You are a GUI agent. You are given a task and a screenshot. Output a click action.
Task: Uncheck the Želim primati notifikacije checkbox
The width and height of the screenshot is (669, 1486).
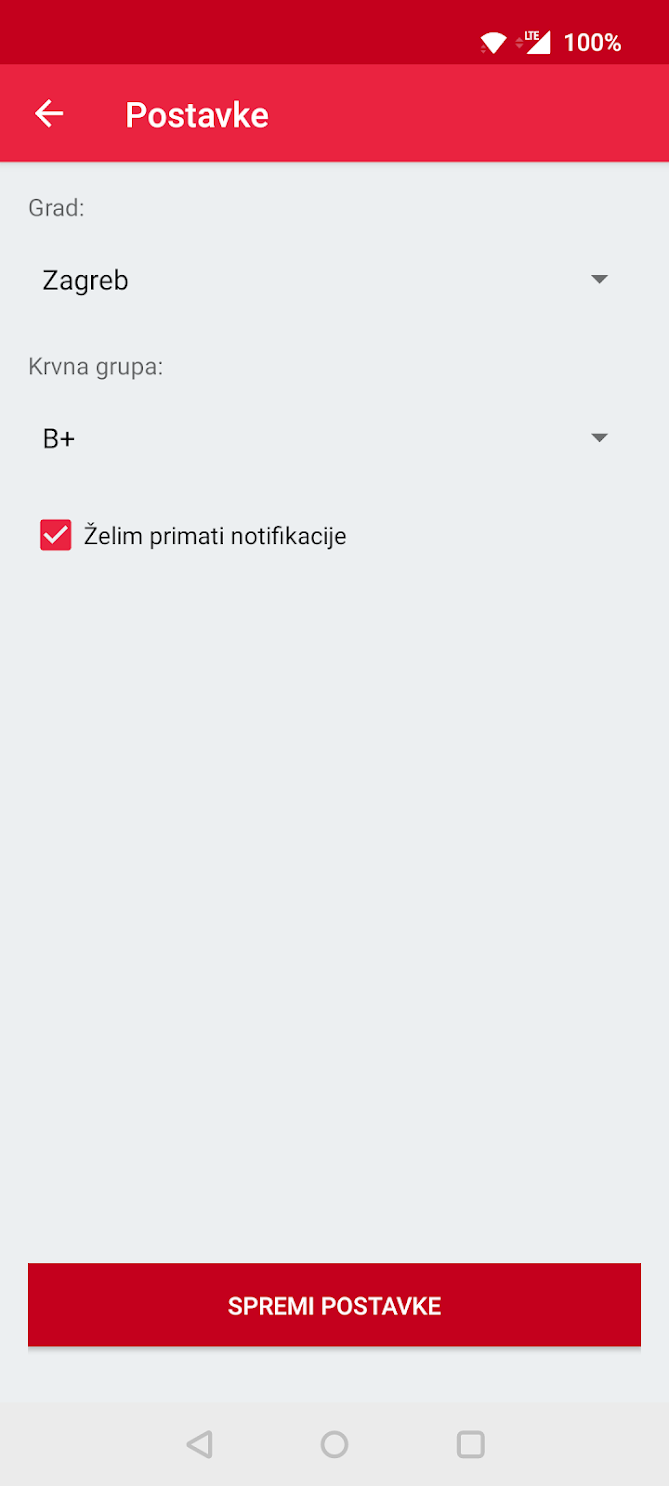tap(56, 535)
